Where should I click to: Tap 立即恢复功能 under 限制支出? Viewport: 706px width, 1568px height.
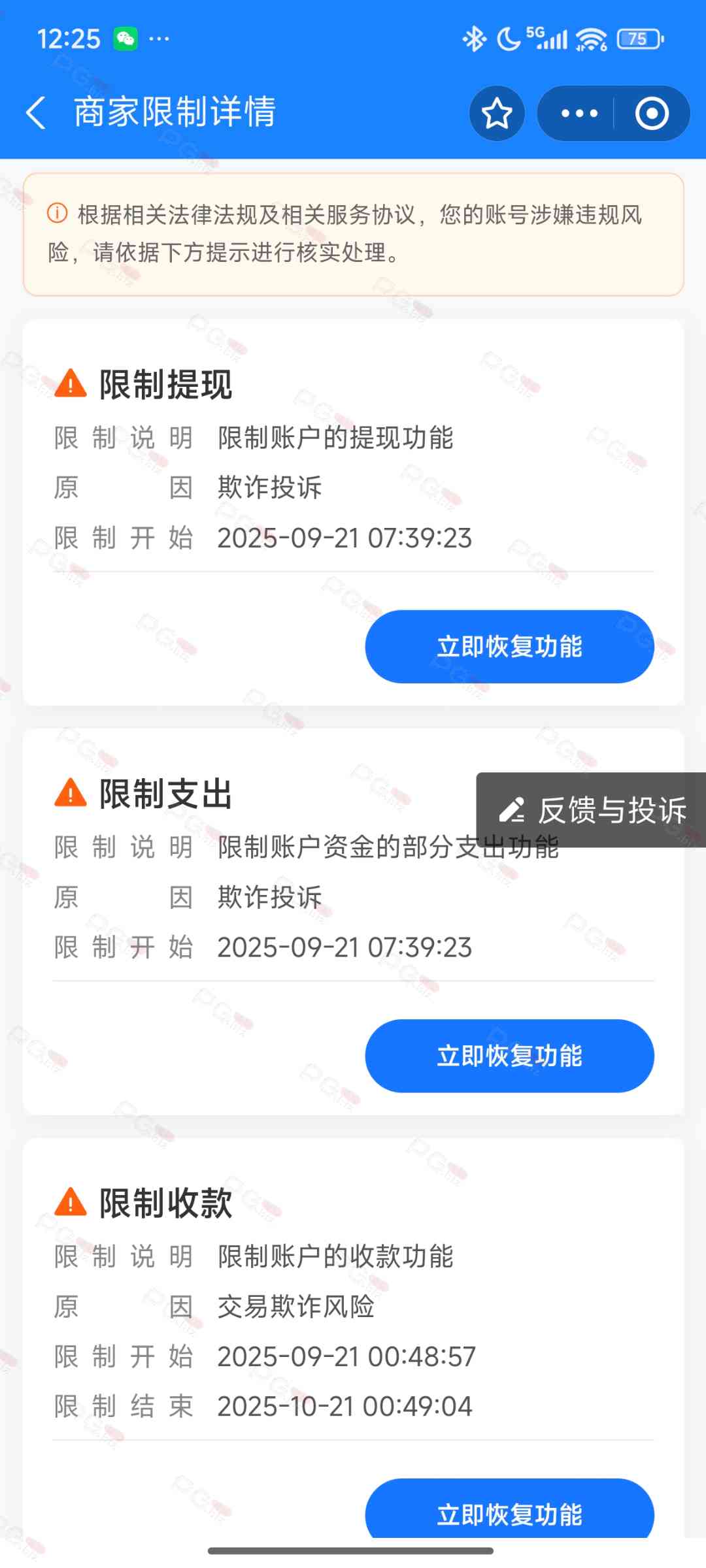tap(509, 1056)
